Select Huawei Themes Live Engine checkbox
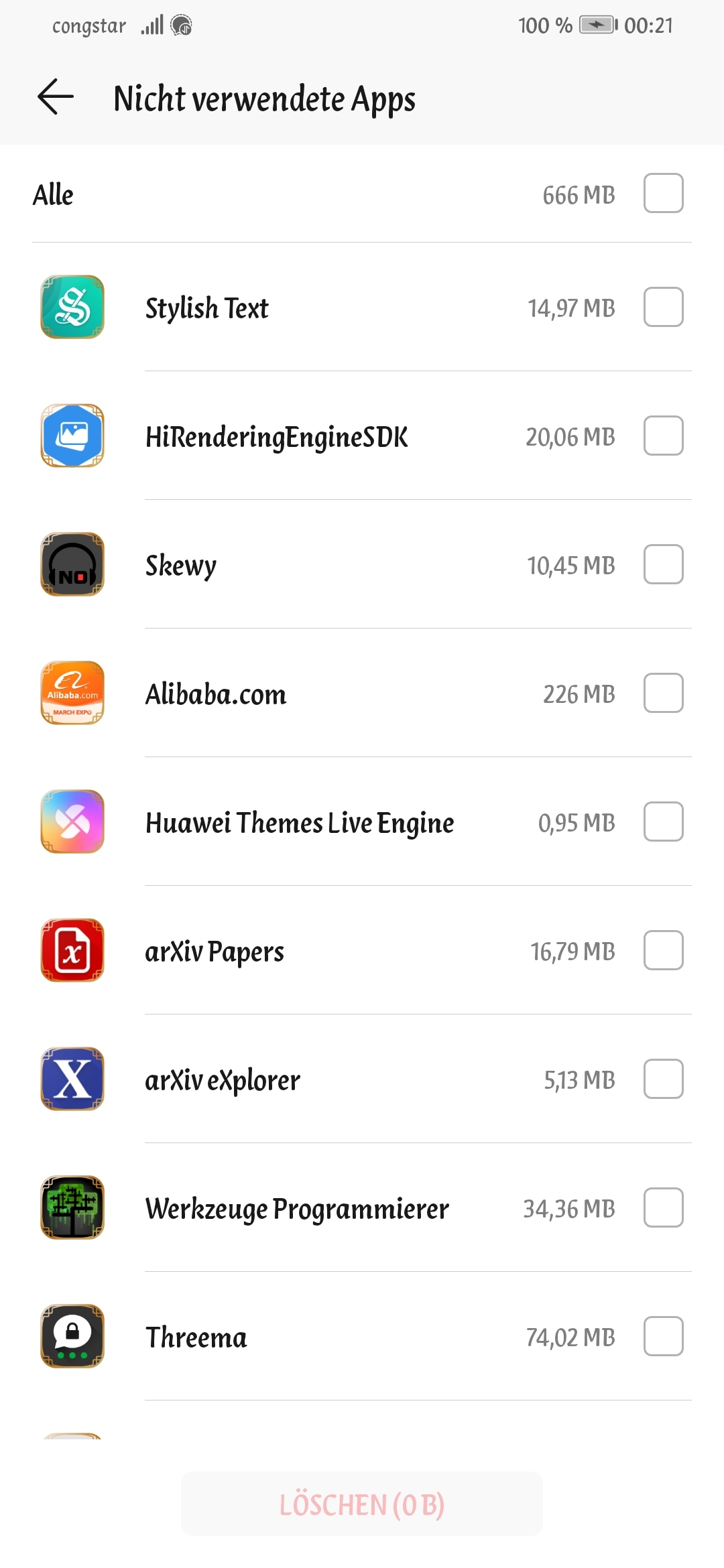This screenshot has width=724, height=1568. tap(663, 822)
